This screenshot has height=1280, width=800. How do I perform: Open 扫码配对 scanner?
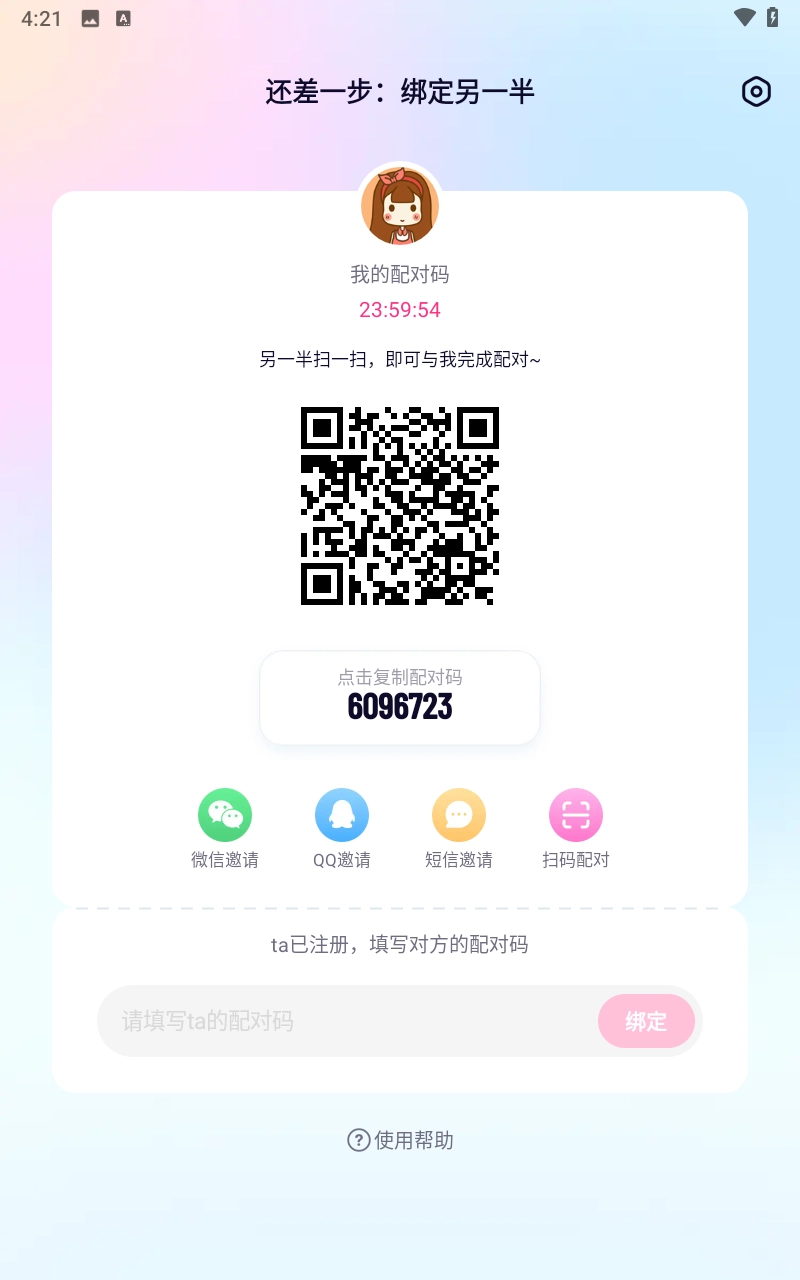[576, 815]
